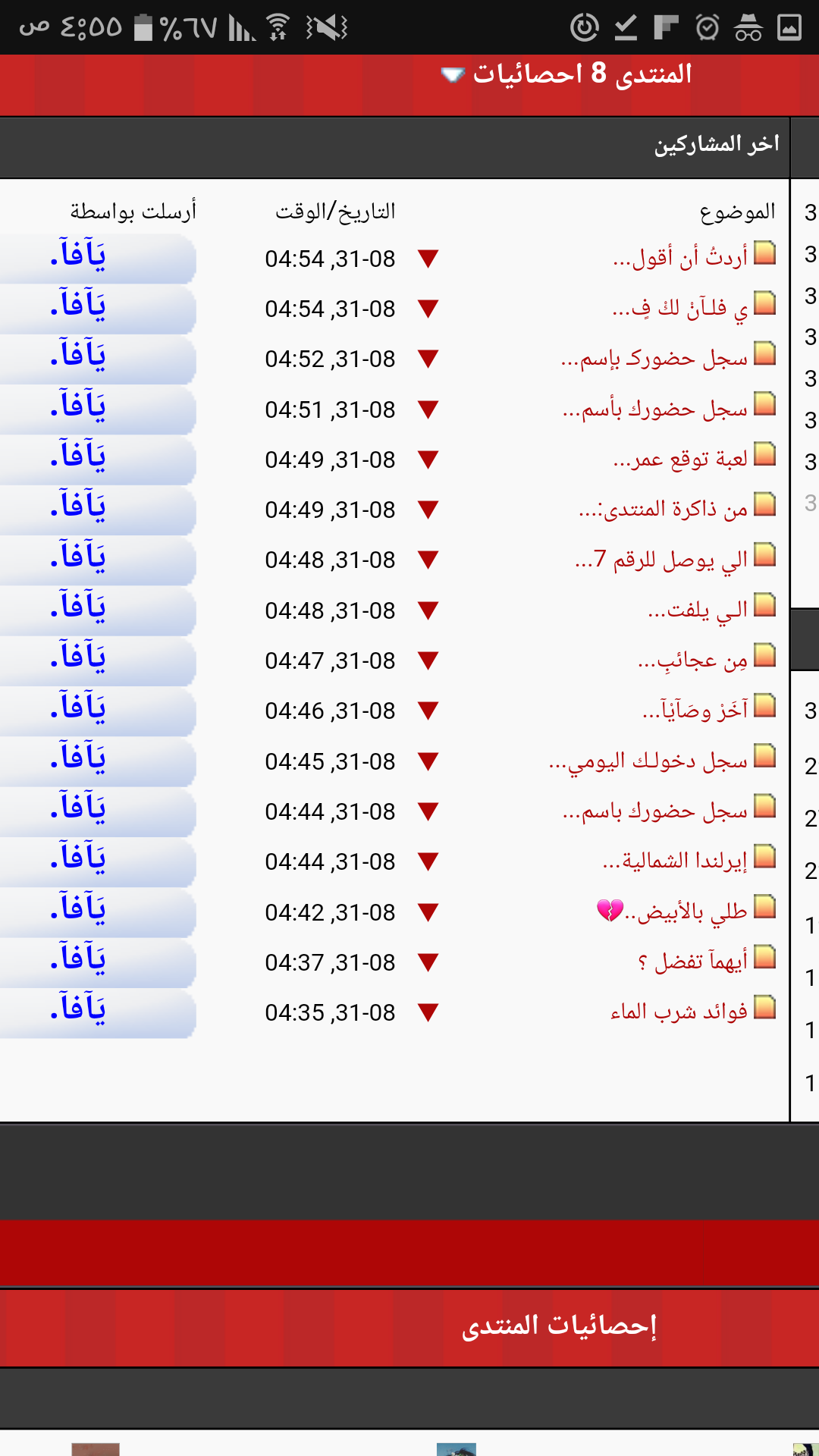Open the topic ي فلآنْ لك فِ…
The width and height of the screenshot is (819, 1456).
679,308
